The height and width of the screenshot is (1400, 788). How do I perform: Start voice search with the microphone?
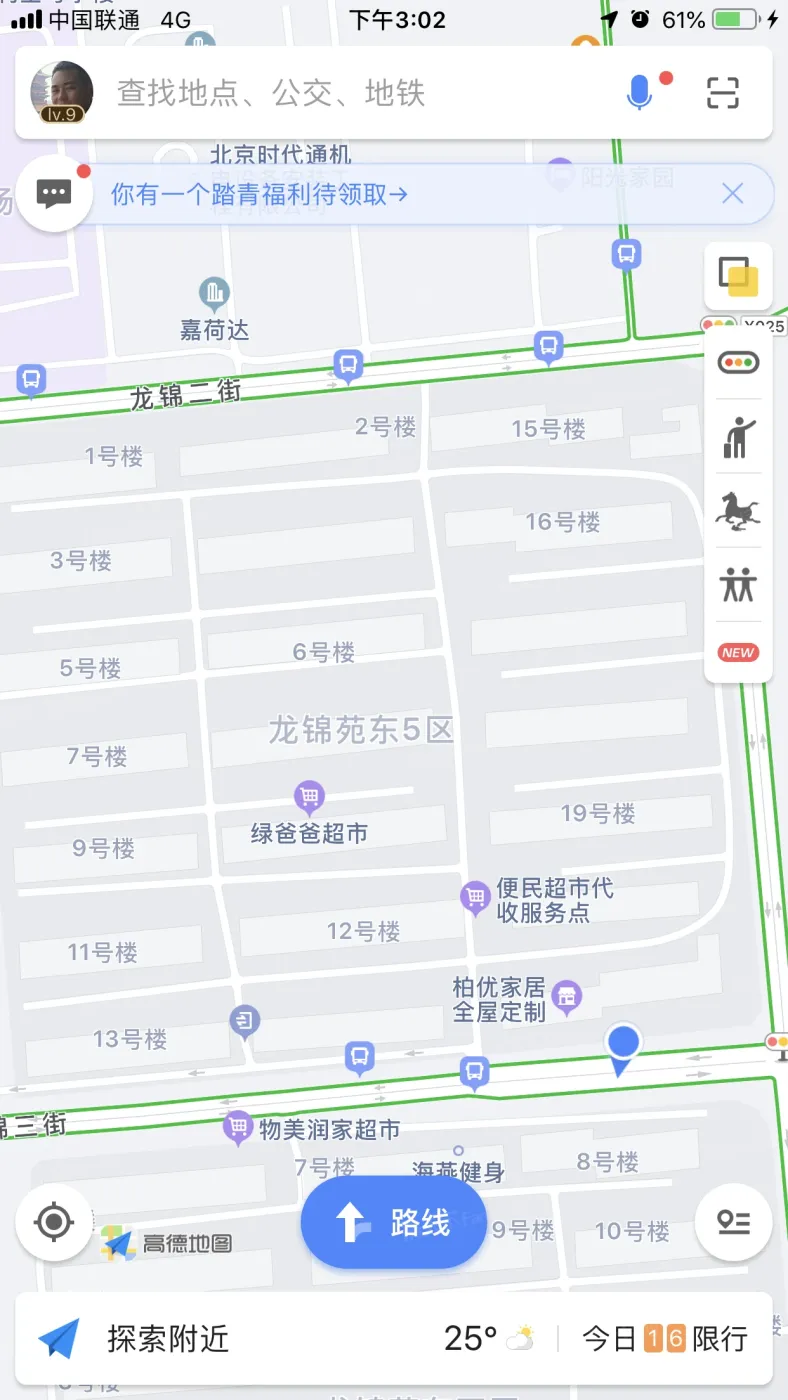(640, 92)
